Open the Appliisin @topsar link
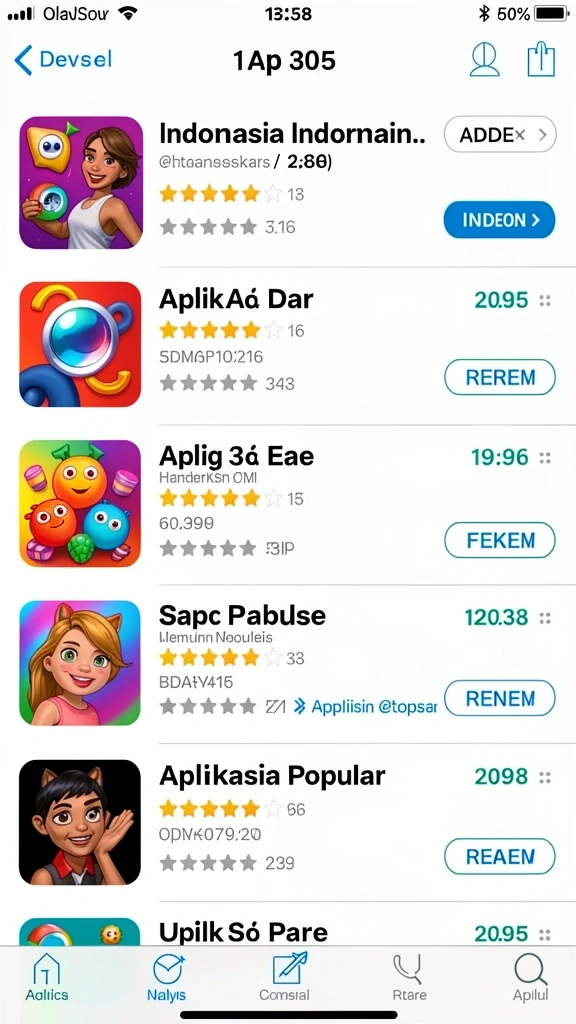The width and height of the screenshot is (576, 1024). click(366, 706)
